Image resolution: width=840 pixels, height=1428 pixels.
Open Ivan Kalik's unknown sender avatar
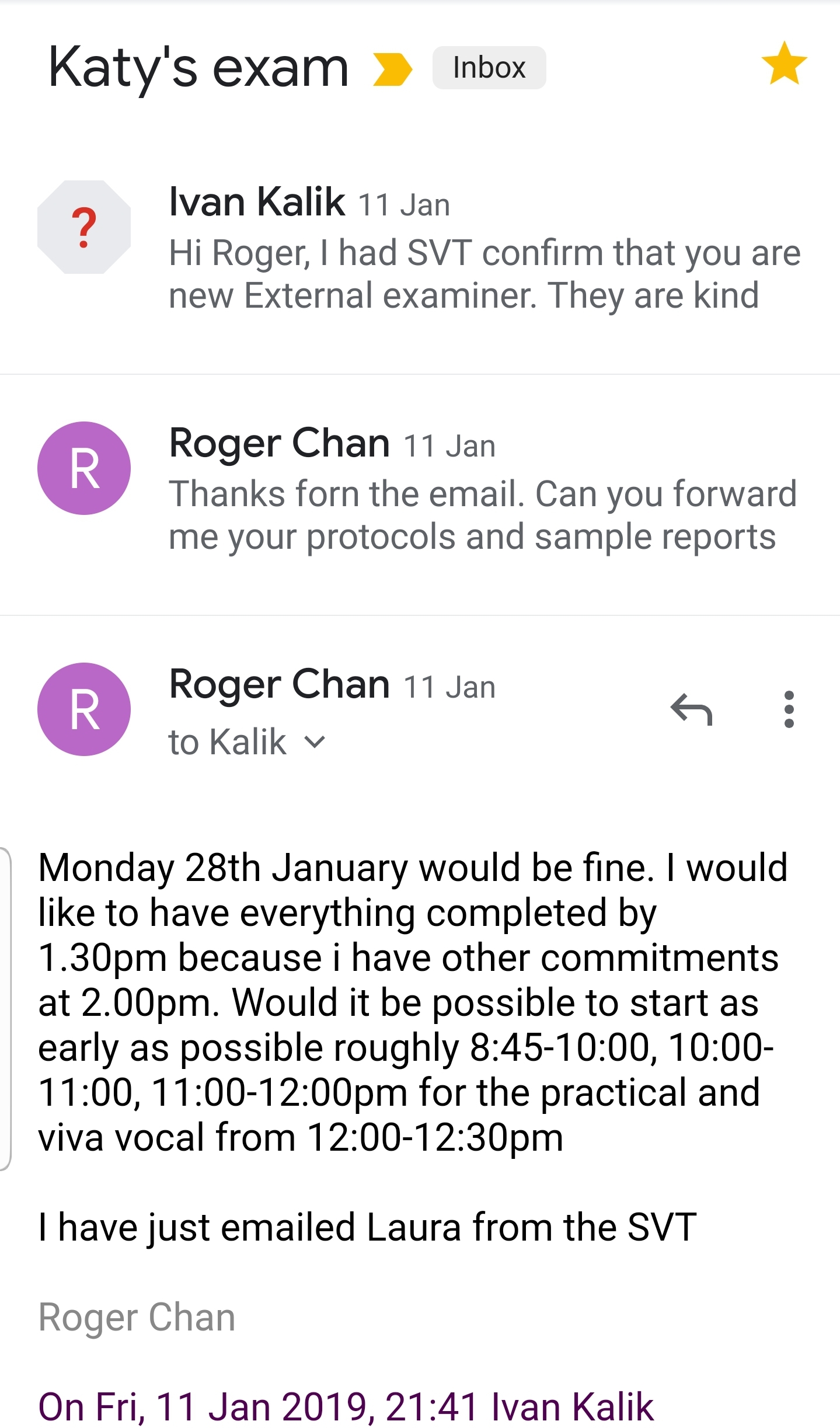point(84,227)
